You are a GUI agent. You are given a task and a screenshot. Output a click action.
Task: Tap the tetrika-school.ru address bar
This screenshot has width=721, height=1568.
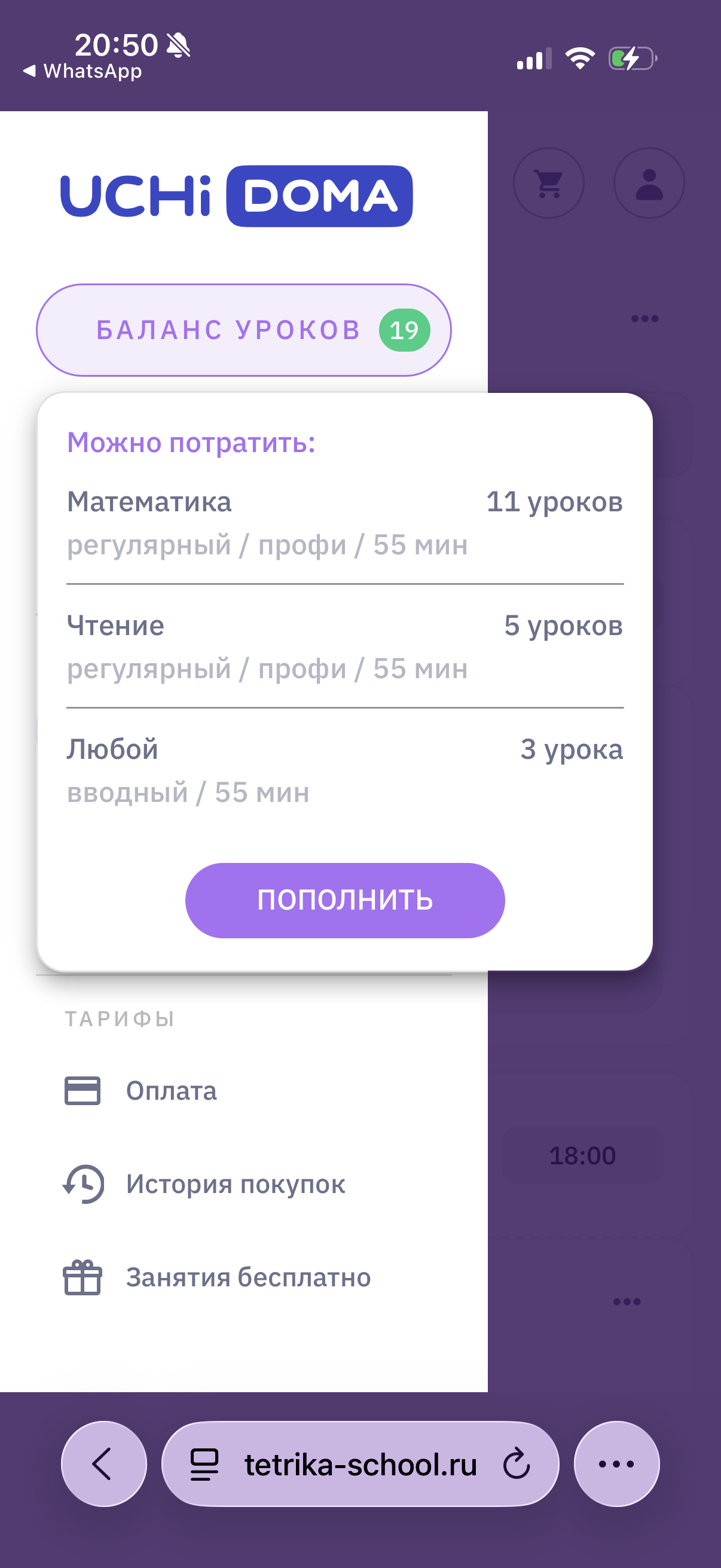[360, 1464]
